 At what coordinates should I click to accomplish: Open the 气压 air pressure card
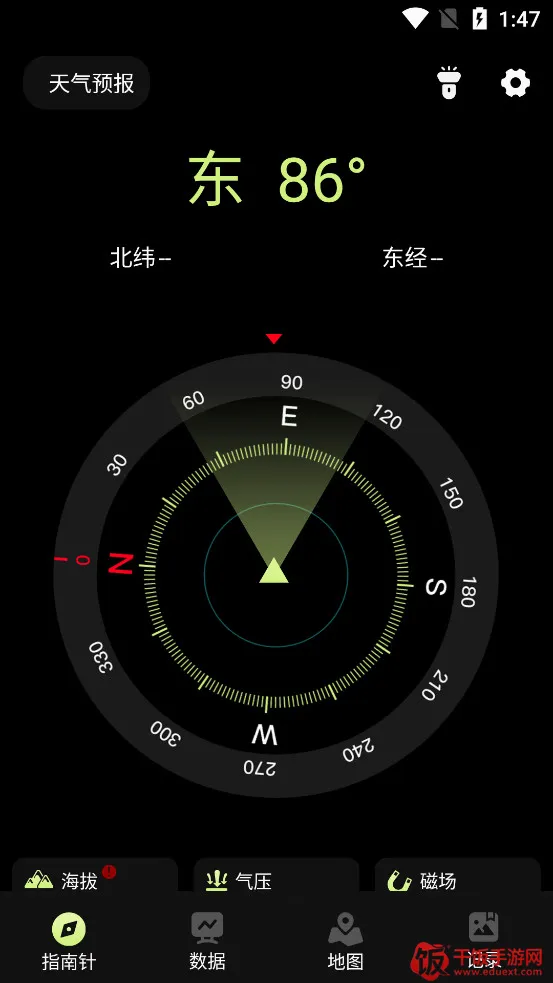coord(276,875)
